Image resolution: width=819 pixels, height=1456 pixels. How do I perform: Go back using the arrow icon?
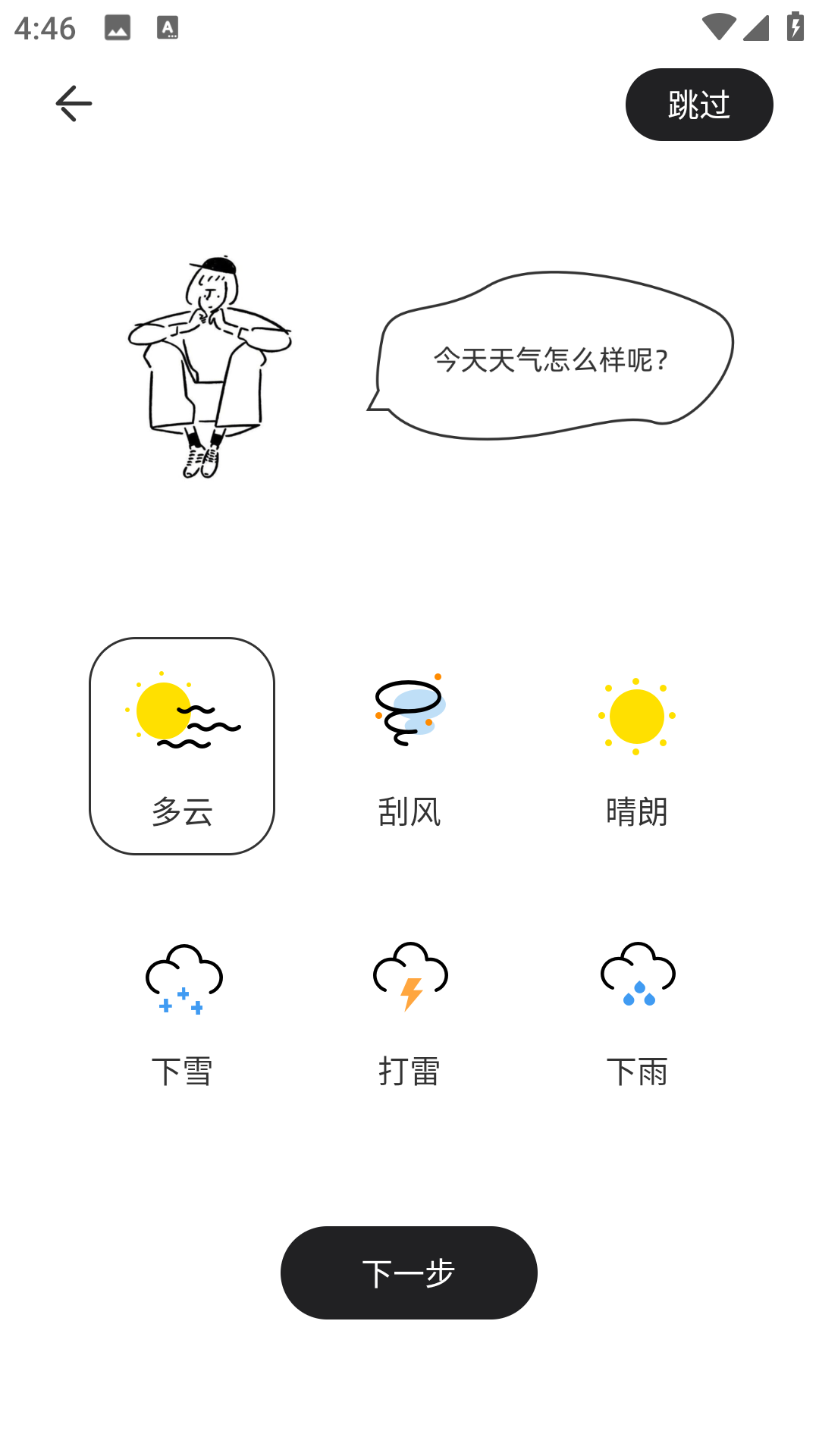pos(74,103)
